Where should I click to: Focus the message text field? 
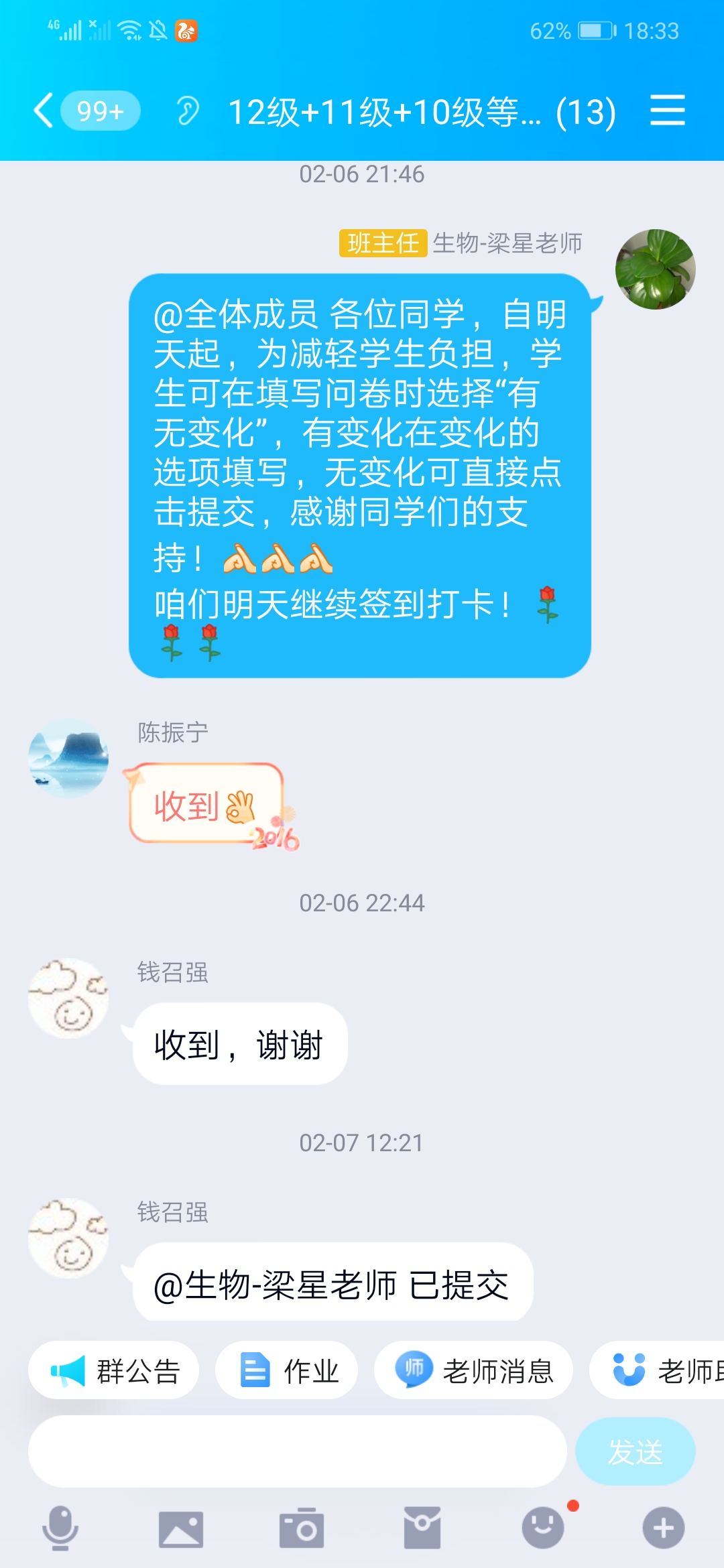click(297, 1452)
